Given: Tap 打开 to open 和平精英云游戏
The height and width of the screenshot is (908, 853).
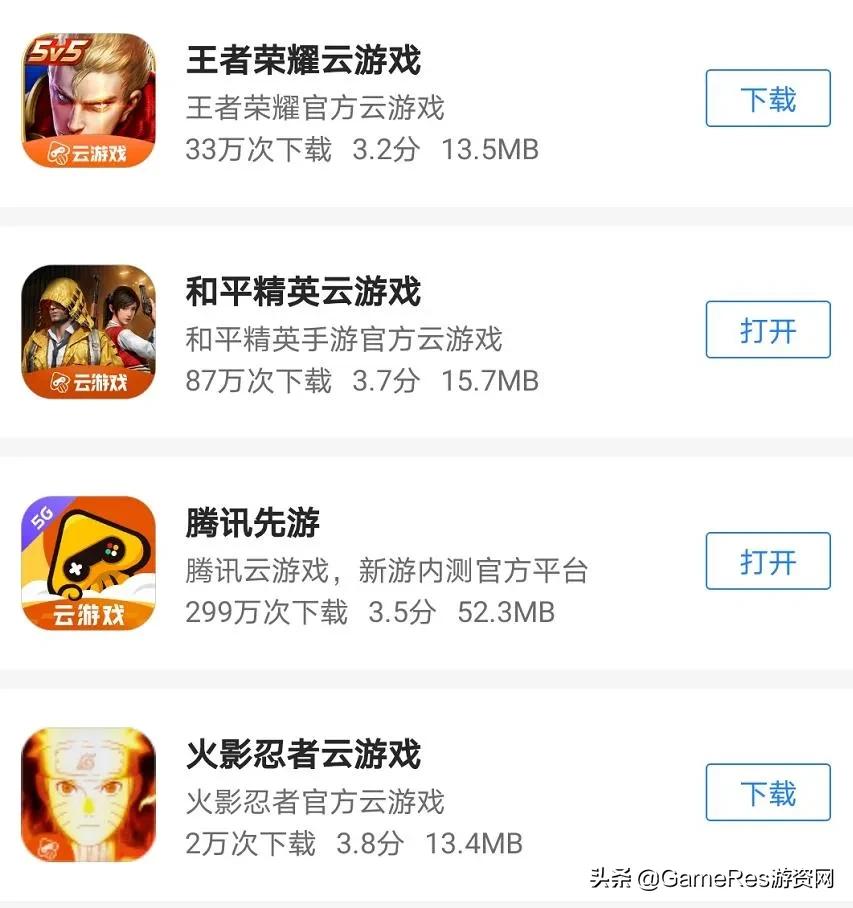Looking at the screenshot, I should 768,330.
